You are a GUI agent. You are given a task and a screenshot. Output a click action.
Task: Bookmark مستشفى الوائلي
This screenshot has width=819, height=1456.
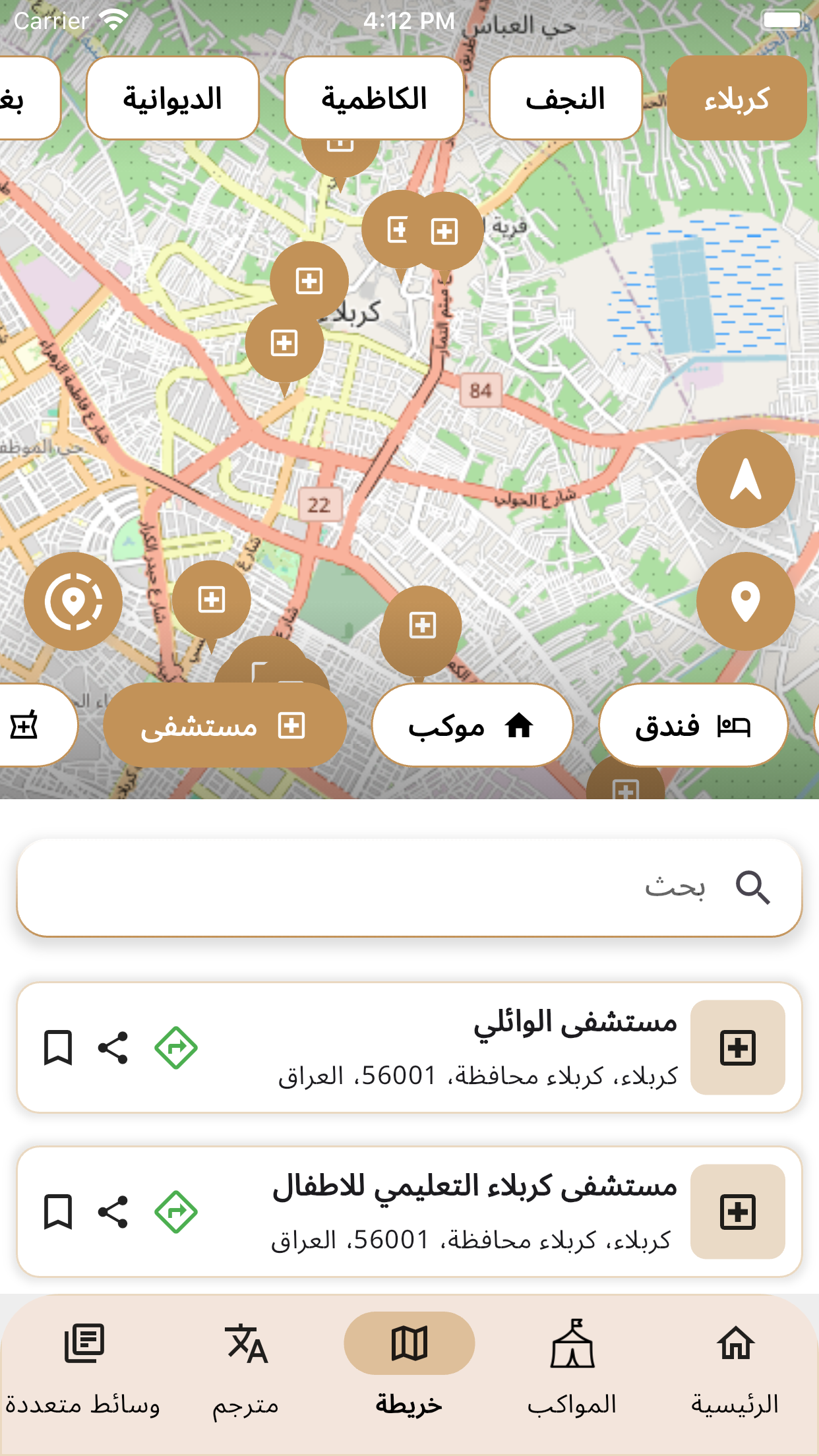tap(58, 1048)
